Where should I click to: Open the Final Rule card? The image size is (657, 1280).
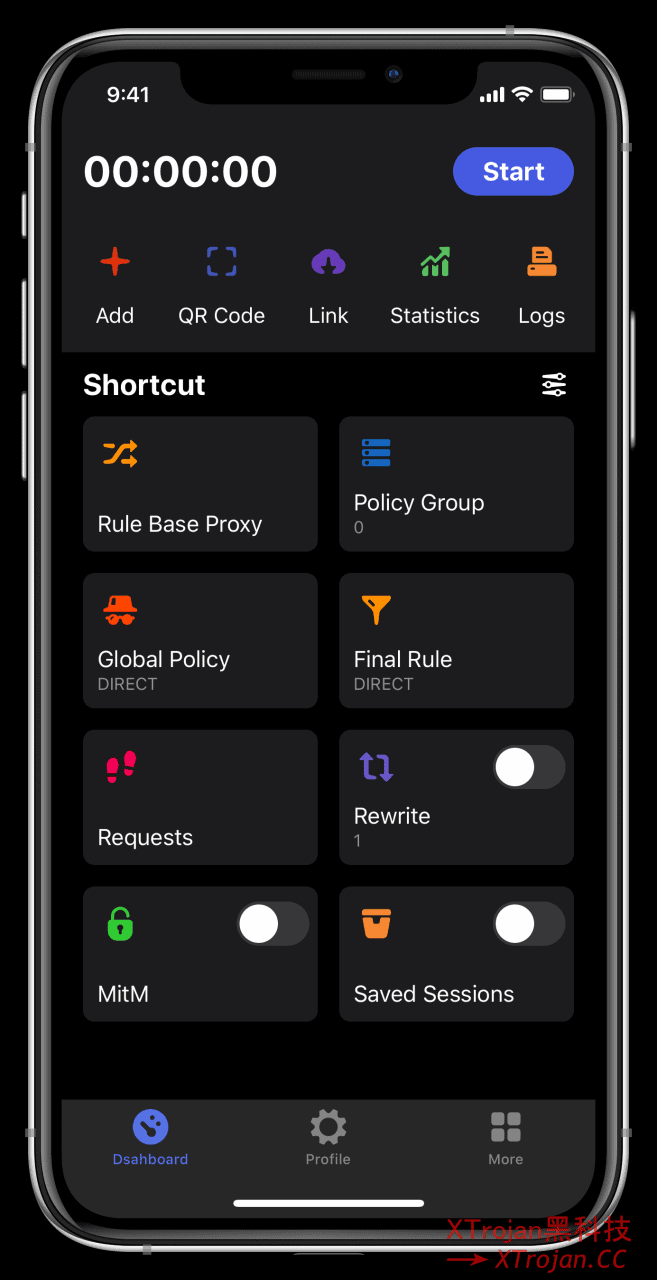(456, 641)
